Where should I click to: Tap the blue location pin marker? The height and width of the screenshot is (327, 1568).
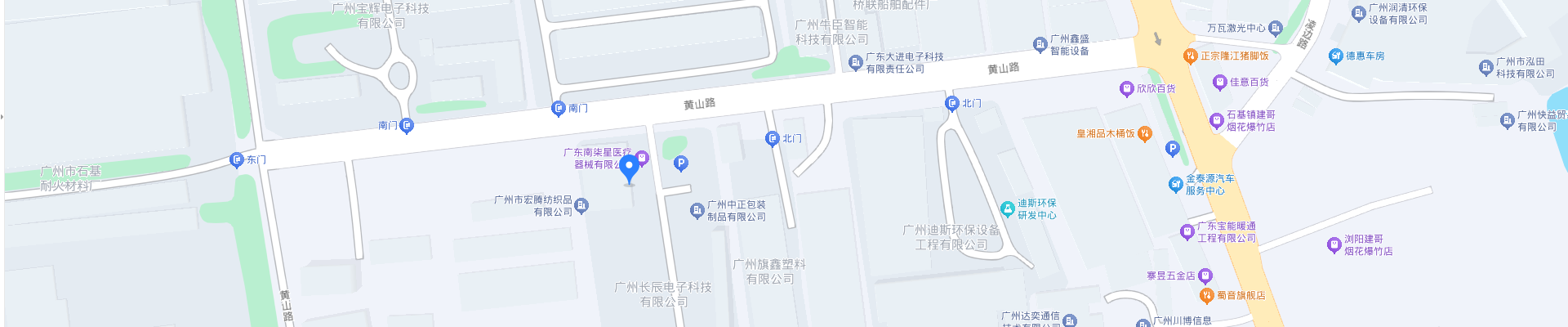pyautogui.click(x=629, y=168)
